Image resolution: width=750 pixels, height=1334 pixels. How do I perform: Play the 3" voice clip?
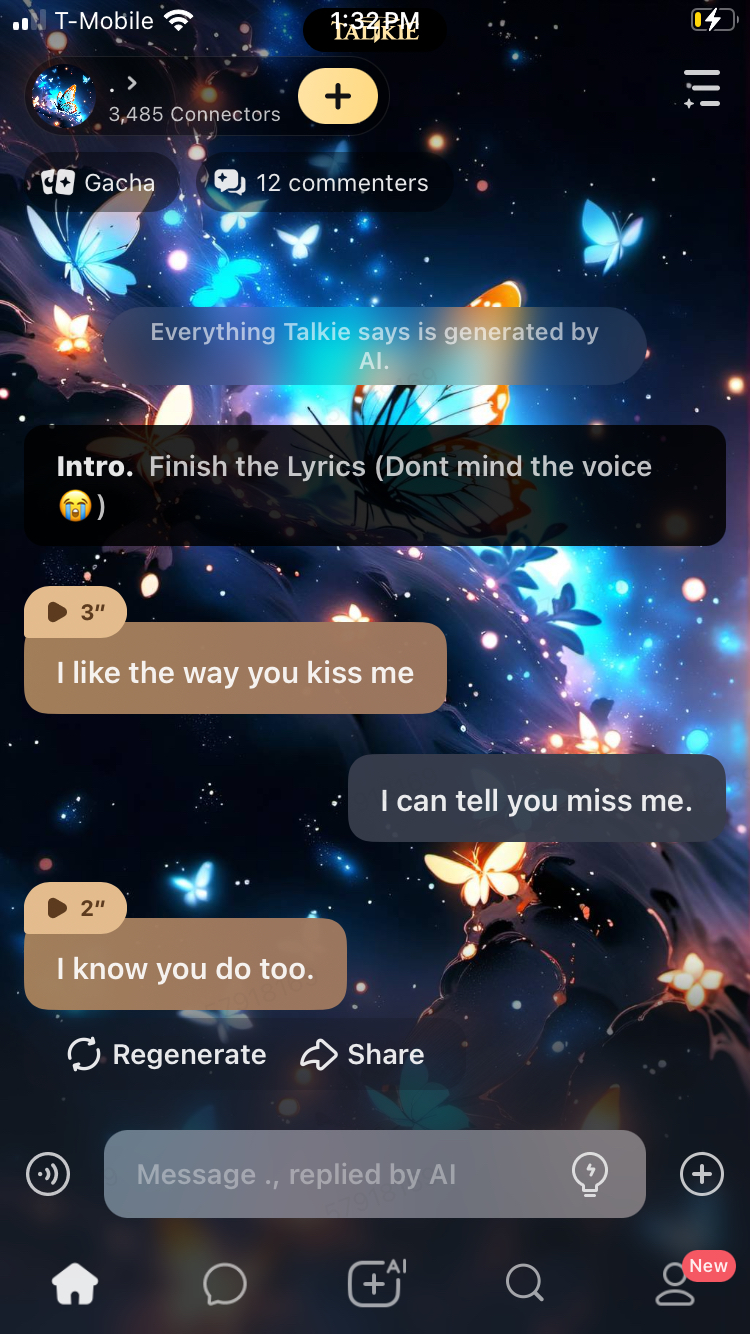[x=76, y=612]
